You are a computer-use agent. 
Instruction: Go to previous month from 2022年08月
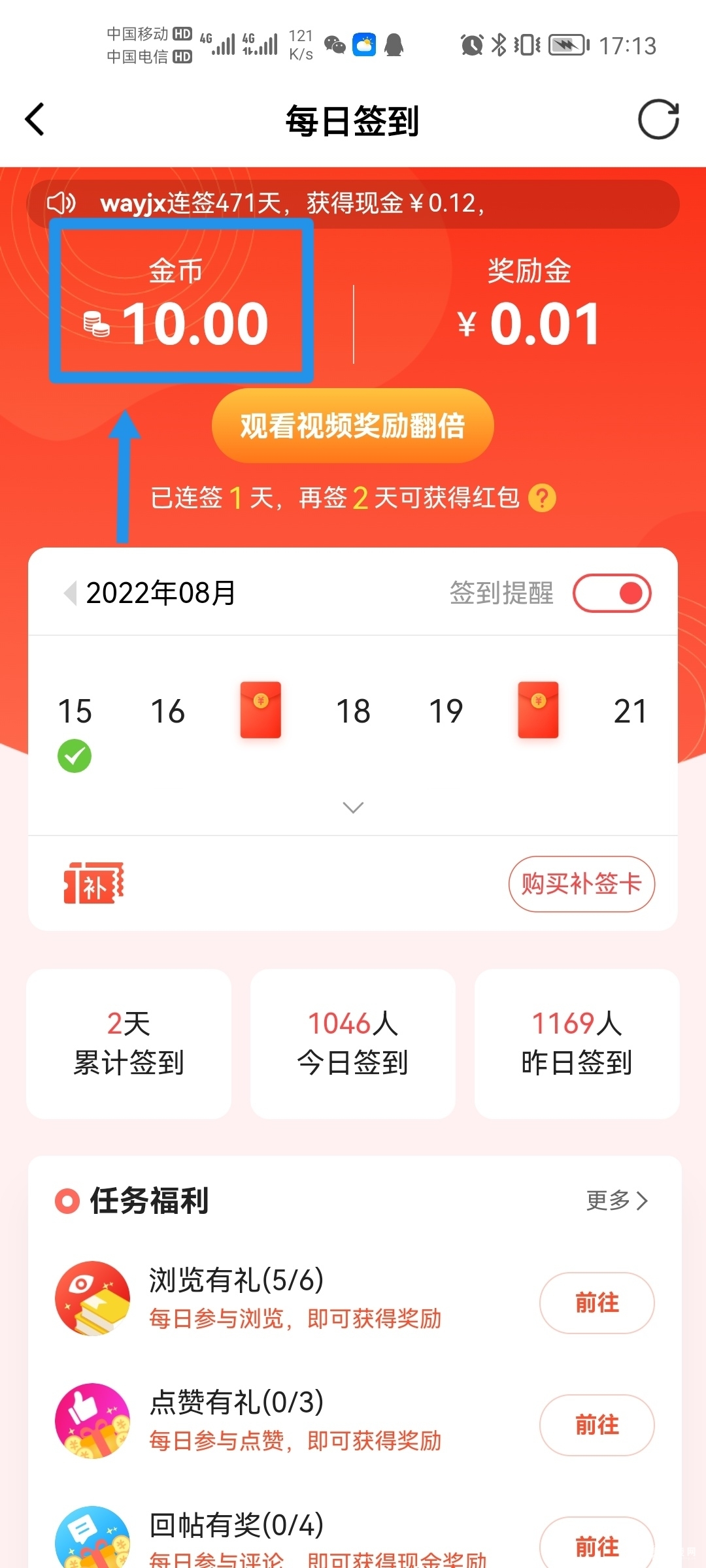70,593
